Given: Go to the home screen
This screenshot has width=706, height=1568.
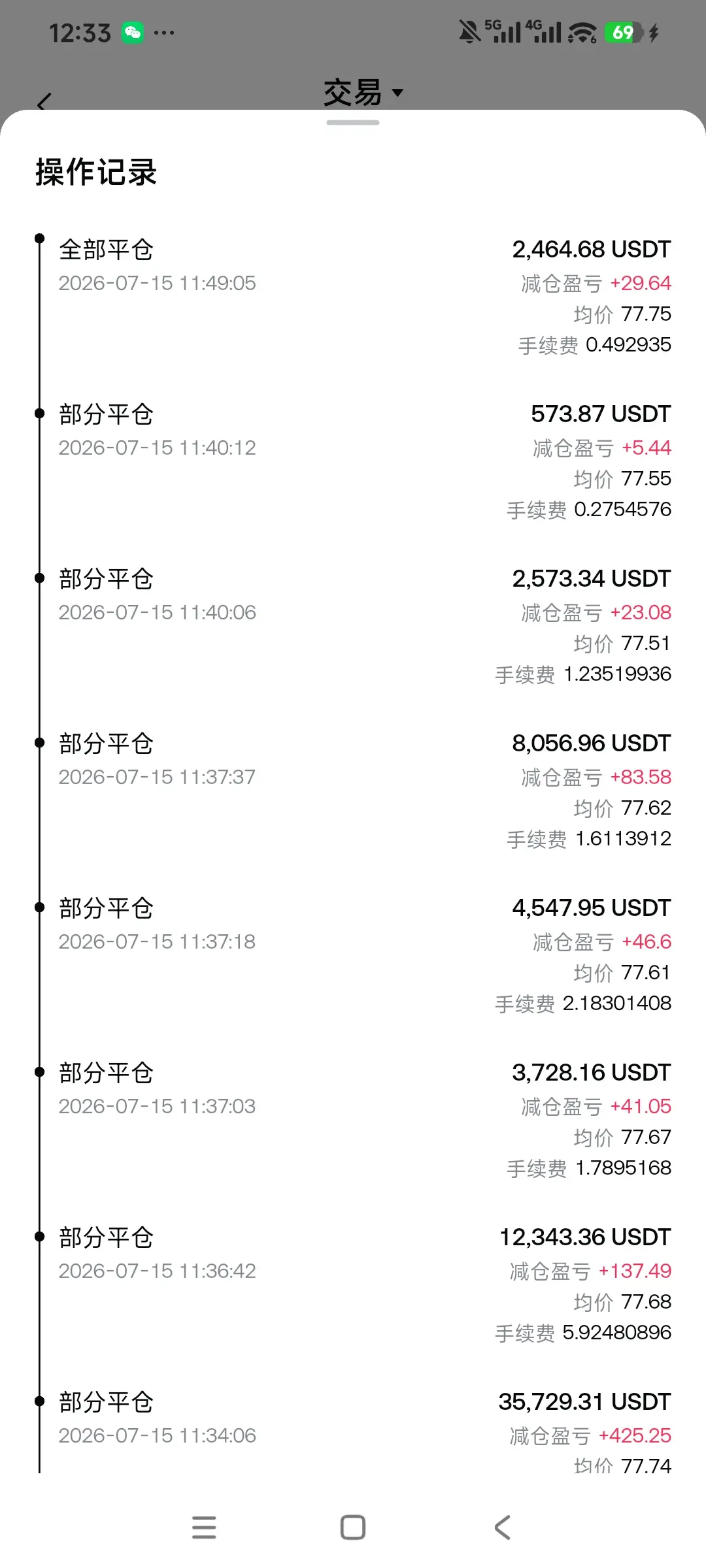Looking at the screenshot, I should [353, 1527].
